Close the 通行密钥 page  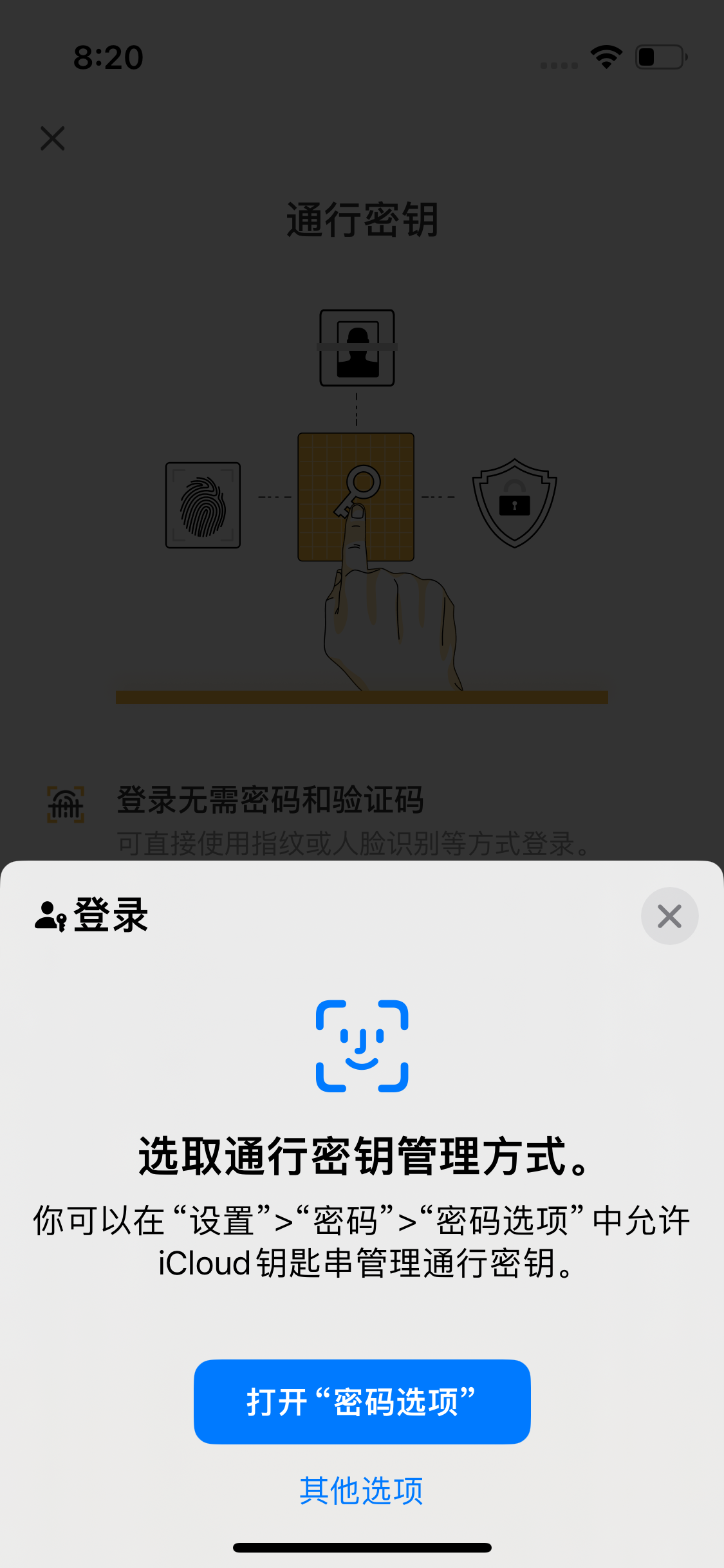[x=53, y=138]
